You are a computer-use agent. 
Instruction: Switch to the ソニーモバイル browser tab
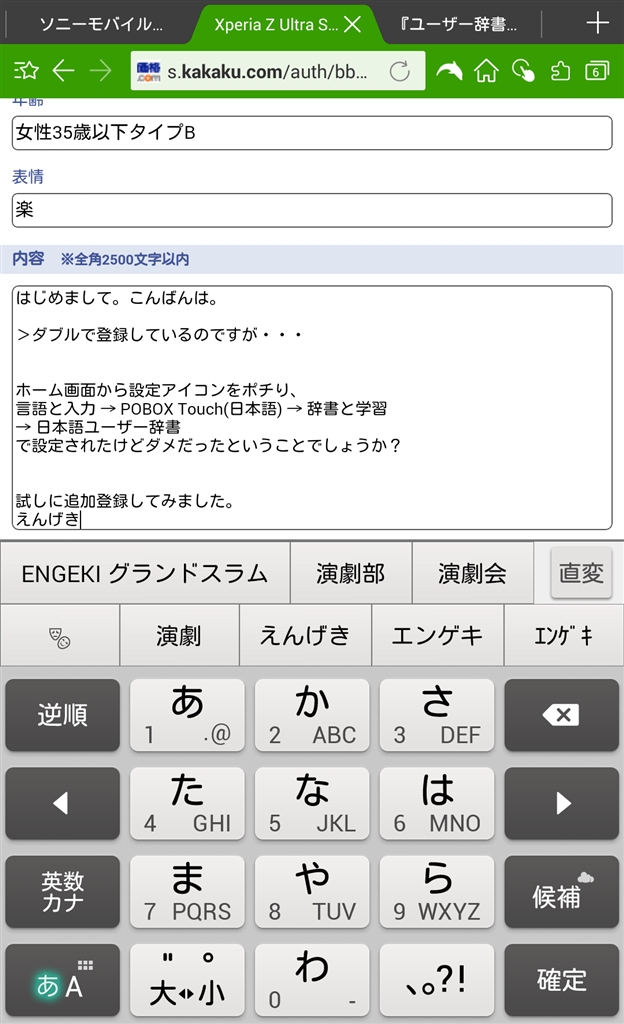98,24
